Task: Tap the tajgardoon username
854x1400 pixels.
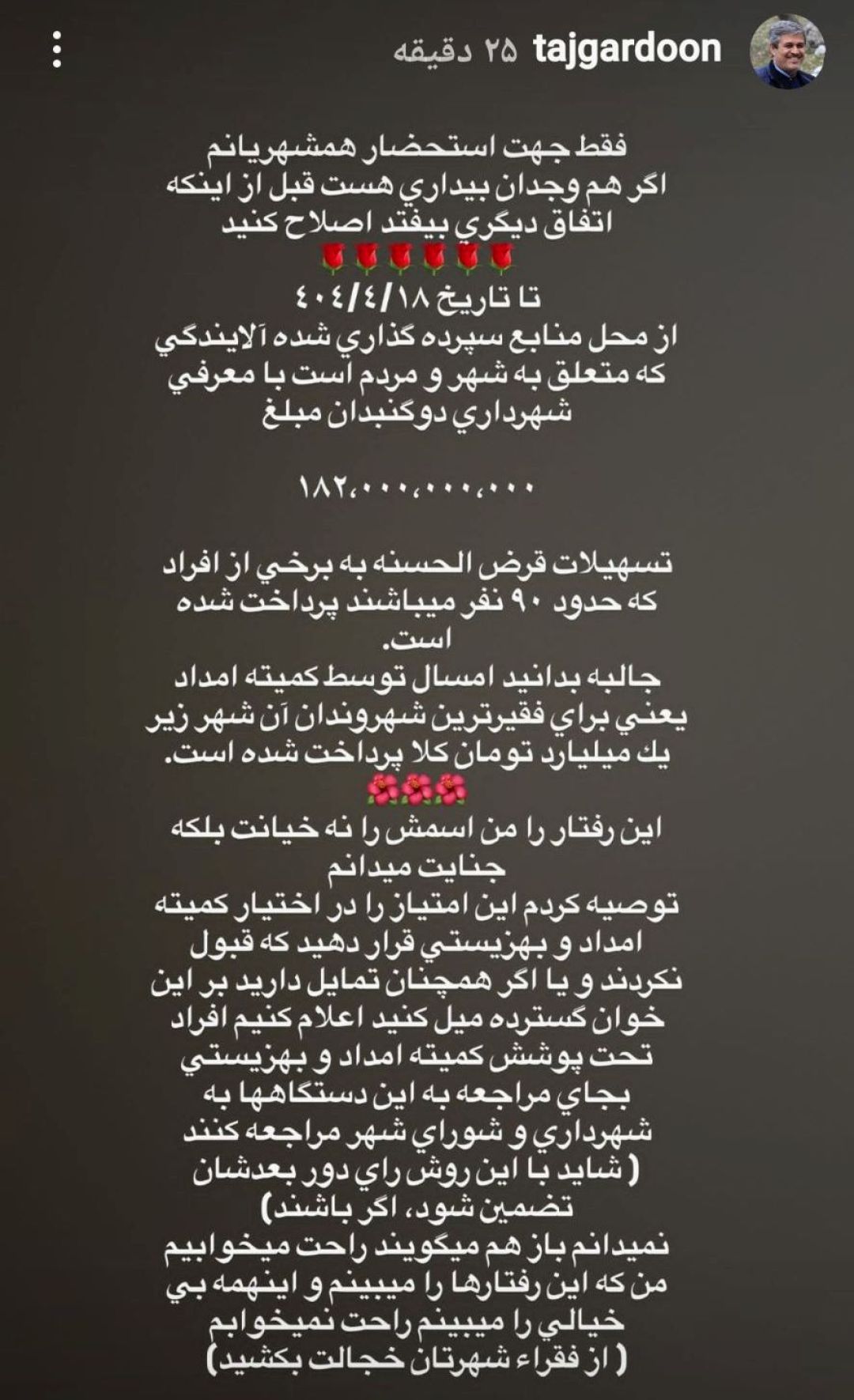Action: [628, 51]
